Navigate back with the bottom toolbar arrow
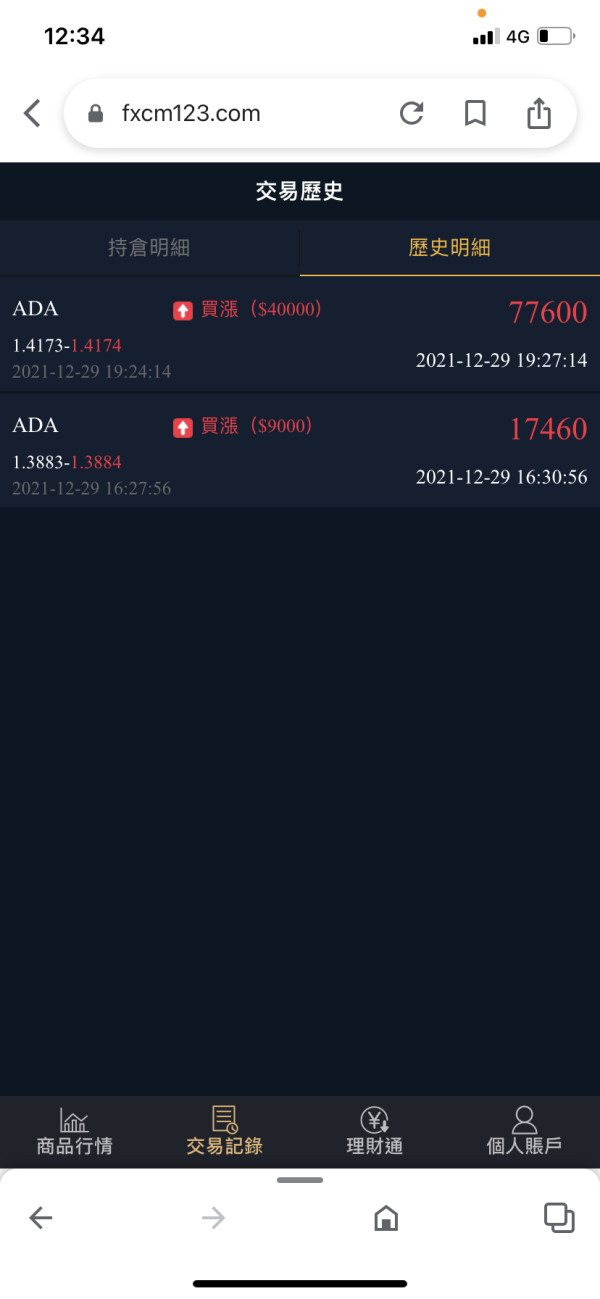The image size is (600, 1299). [x=40, y=1217]
